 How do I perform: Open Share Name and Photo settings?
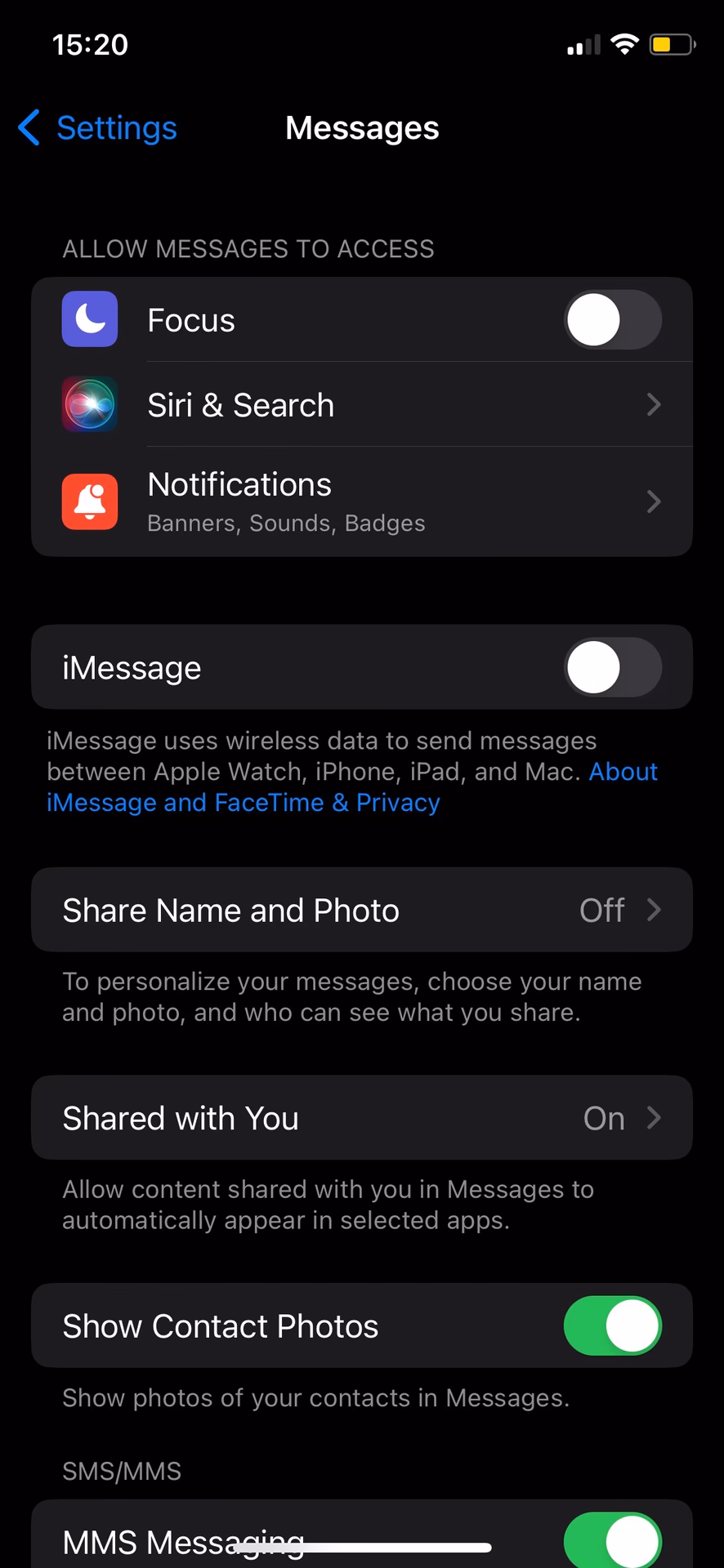click(x=362, y=910)
